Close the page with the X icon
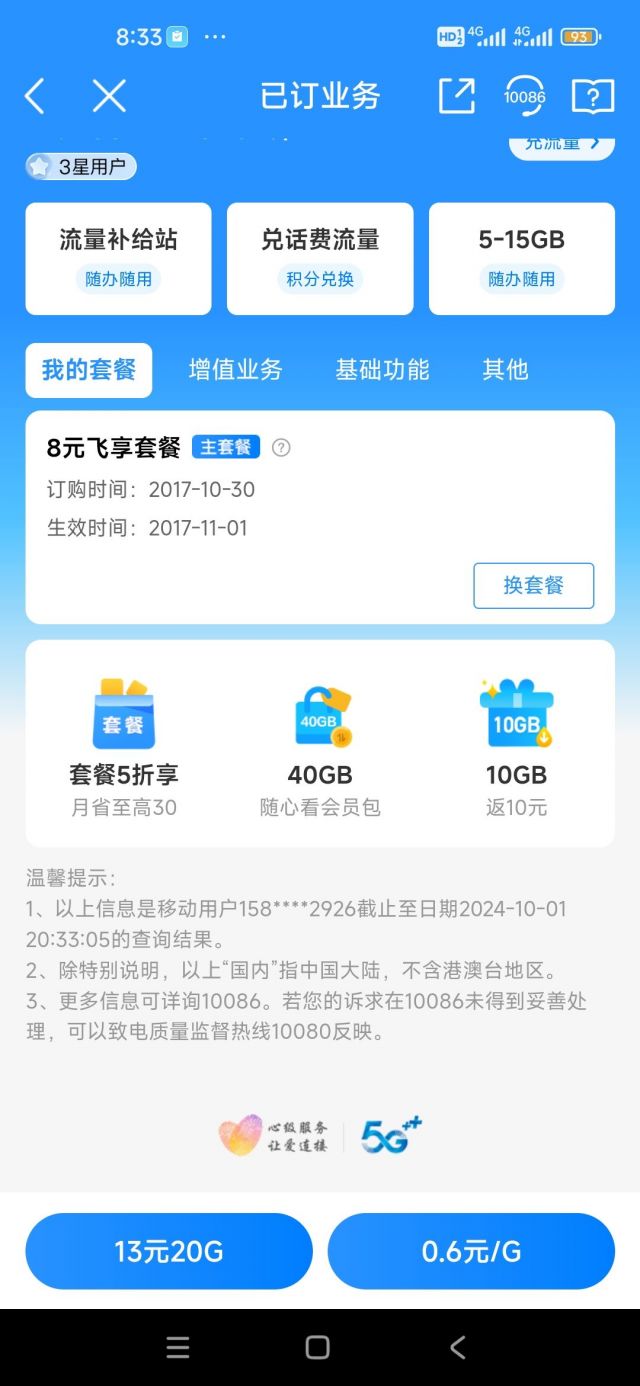 [x=109, y=96]
